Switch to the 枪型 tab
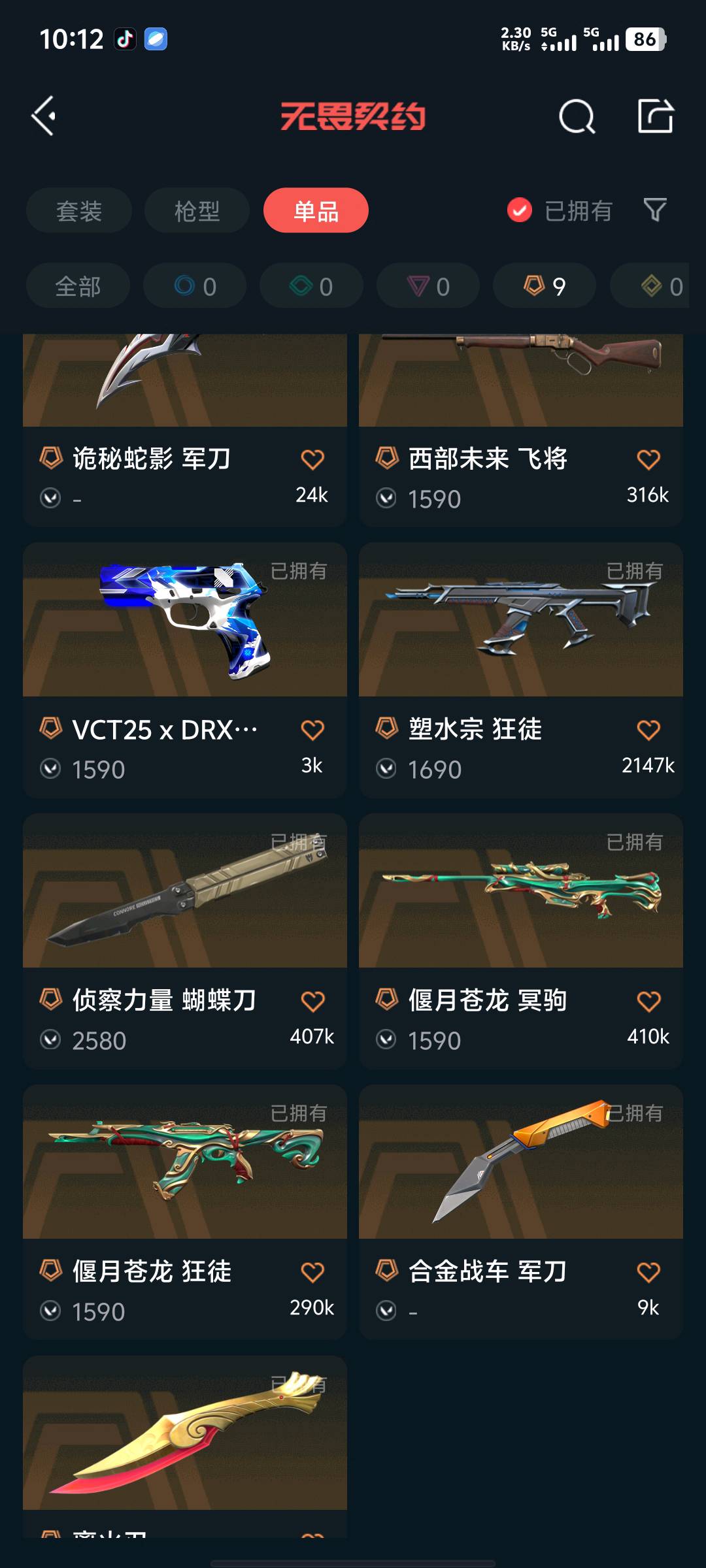The width and height of the screenshot is (706, 1568). [197, 211]
